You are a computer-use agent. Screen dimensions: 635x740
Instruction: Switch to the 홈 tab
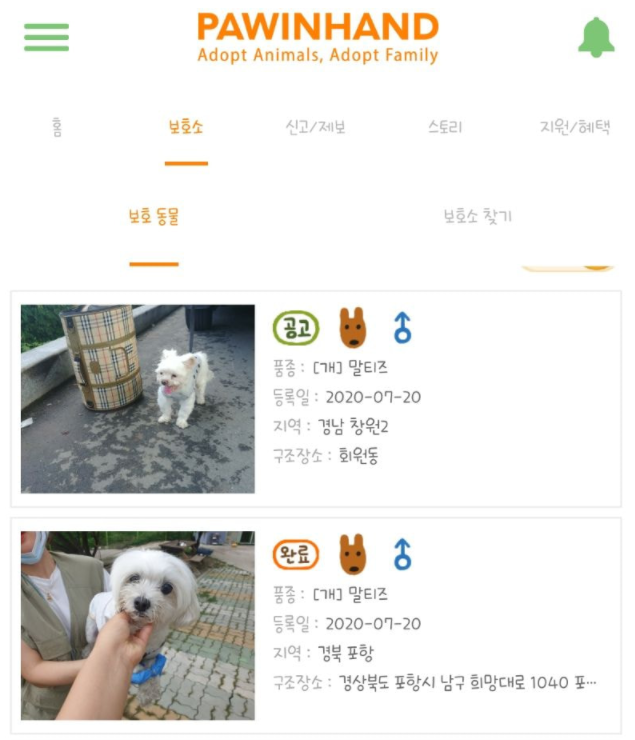click(58, 128)
